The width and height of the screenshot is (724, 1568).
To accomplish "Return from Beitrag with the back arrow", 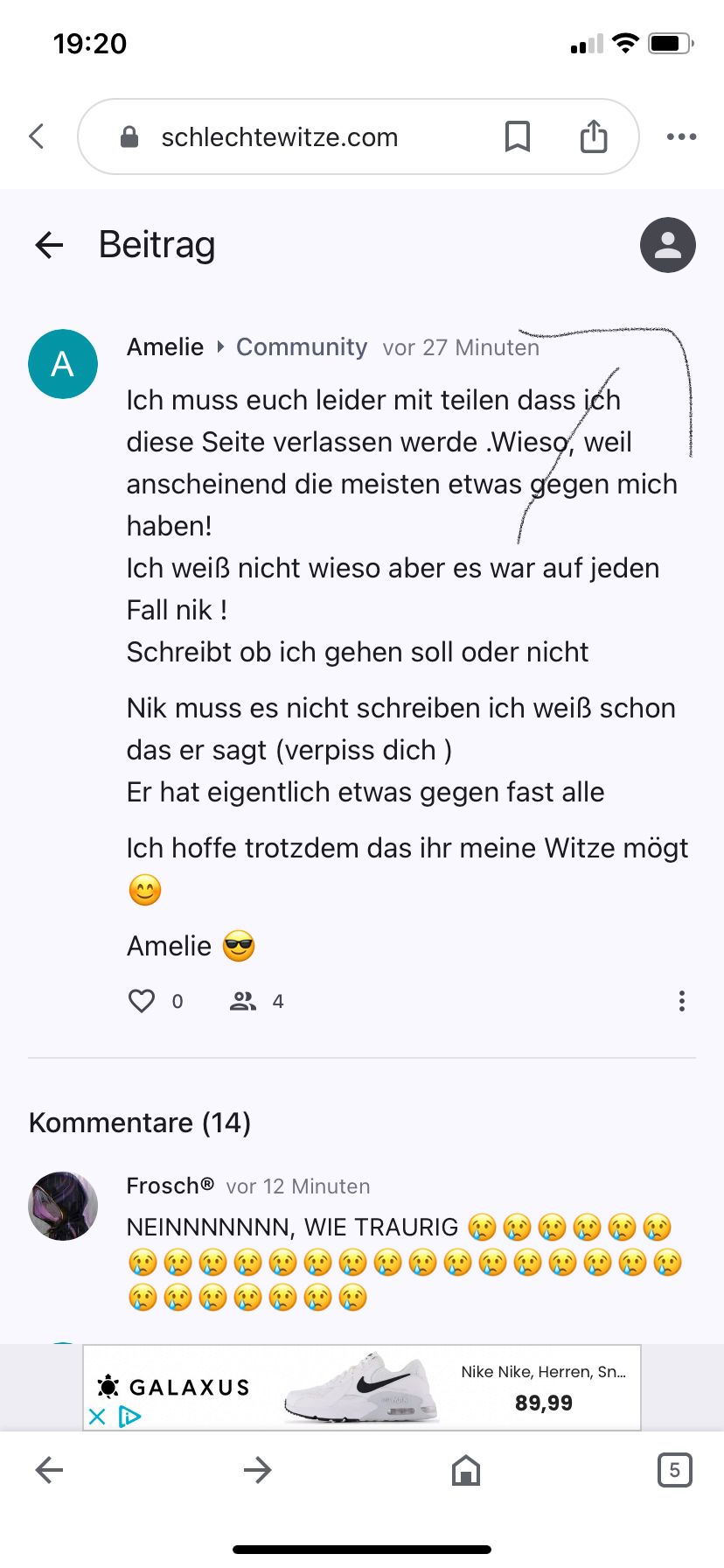I will coord(50,245).
